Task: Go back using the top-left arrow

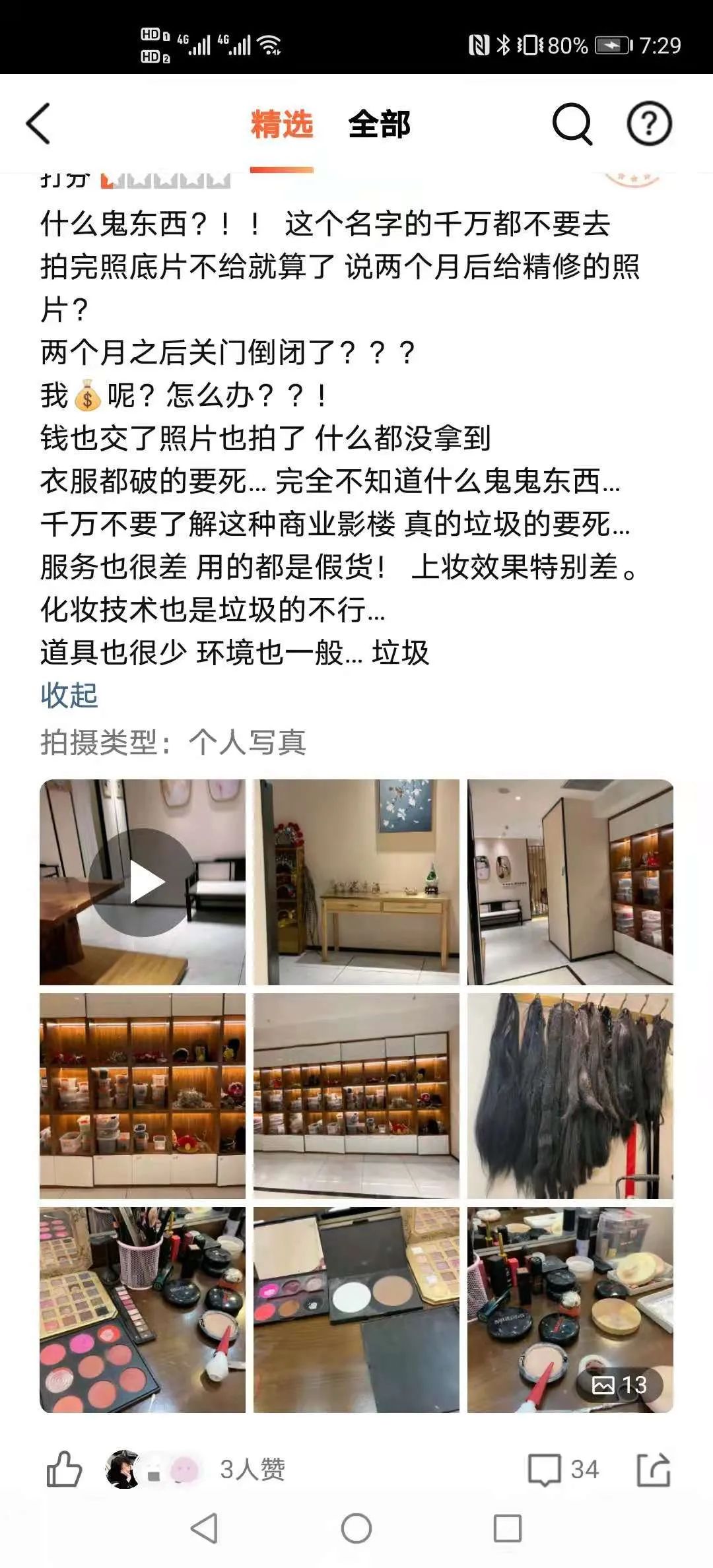Action: point(38,123)
